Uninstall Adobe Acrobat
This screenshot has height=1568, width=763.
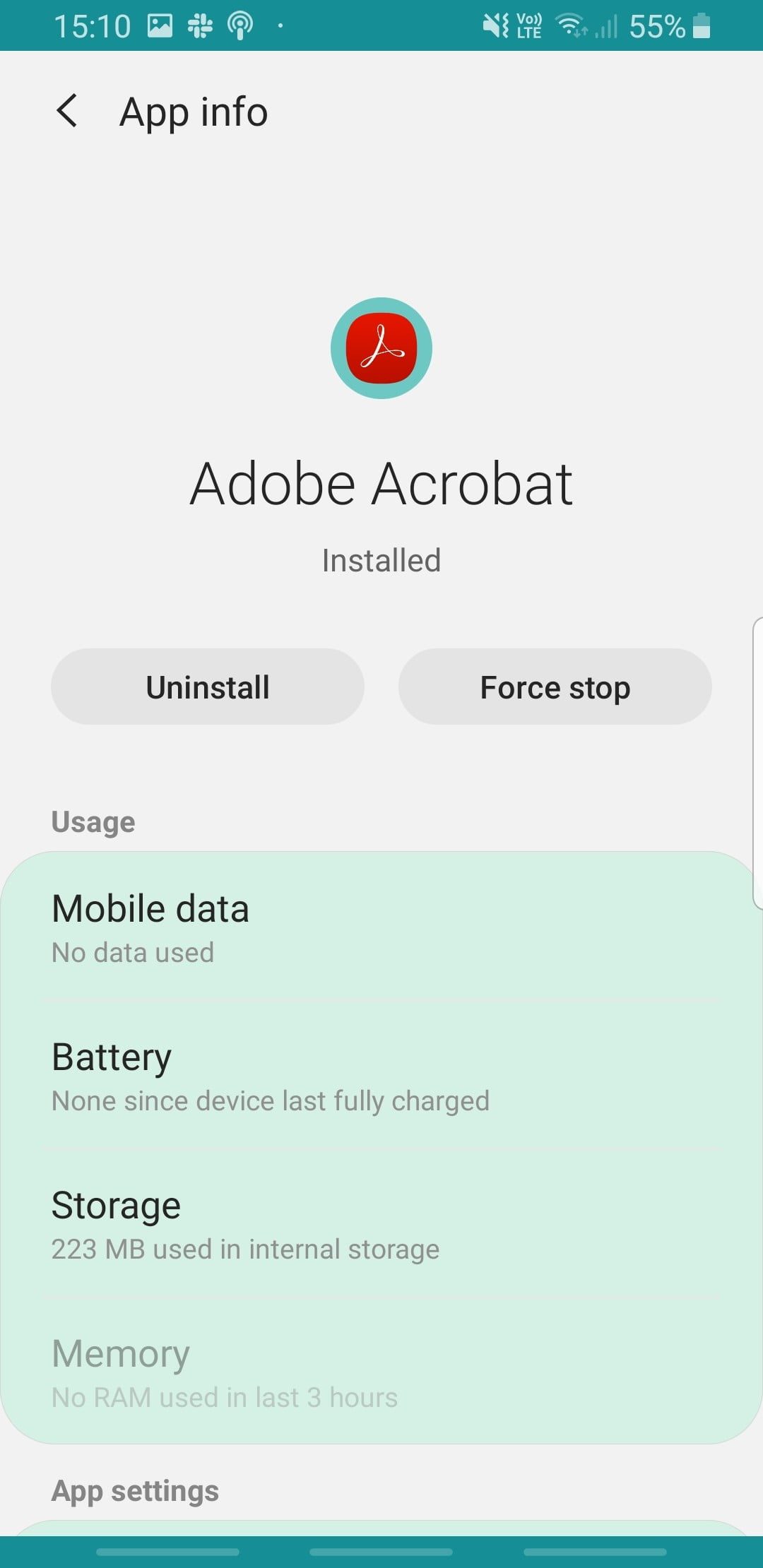point(207,687)
